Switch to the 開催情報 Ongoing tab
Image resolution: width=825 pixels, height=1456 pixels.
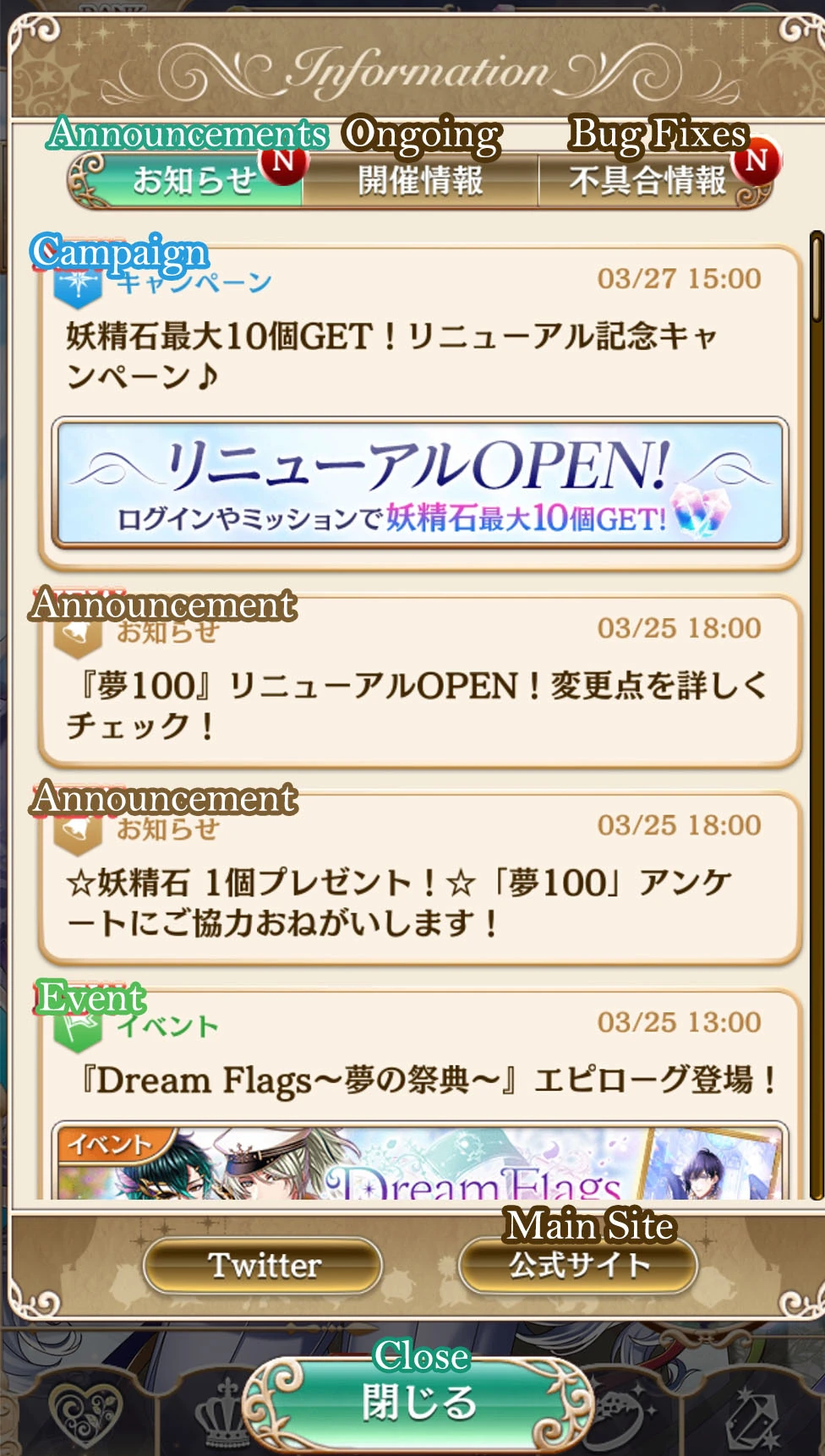[420, 181]
